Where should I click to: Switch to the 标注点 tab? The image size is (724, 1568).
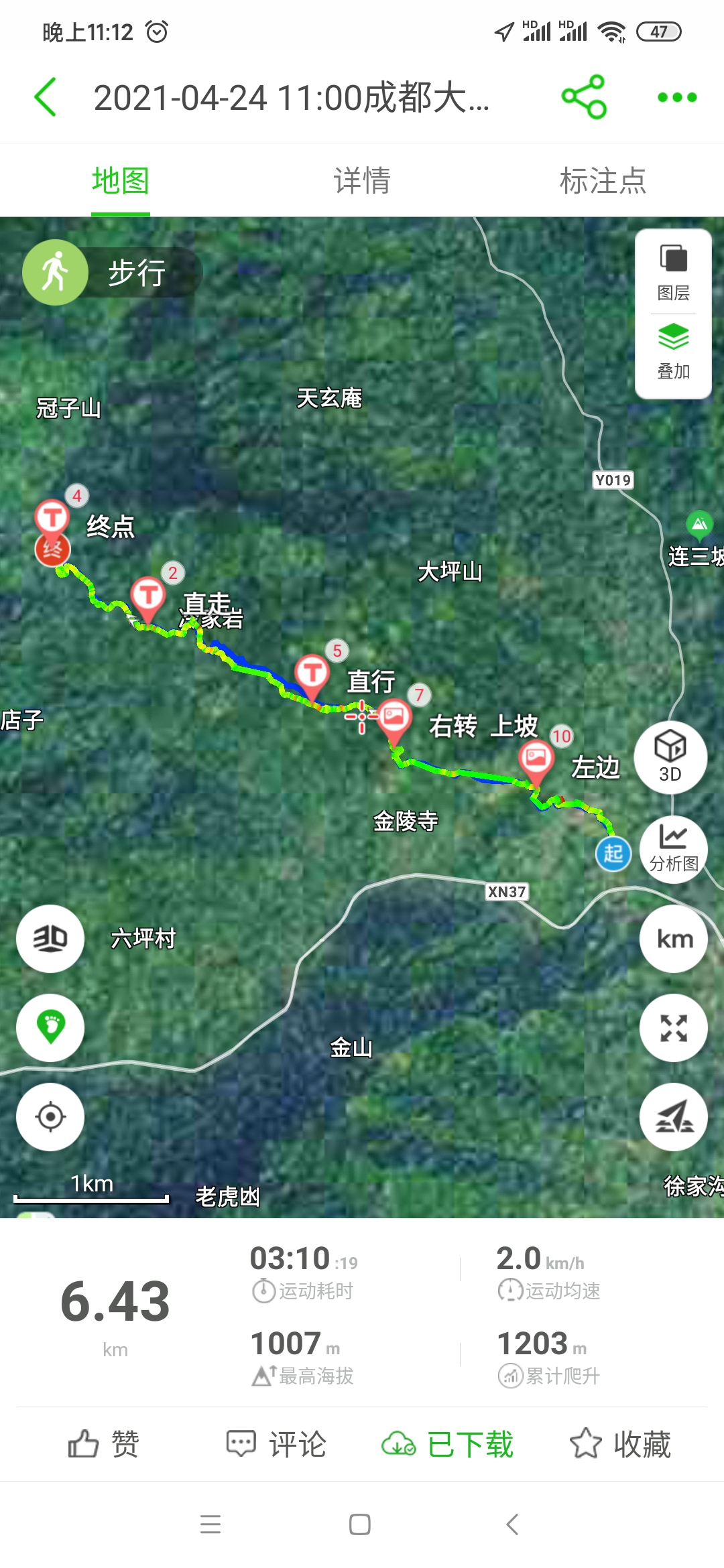coord(603,181)
